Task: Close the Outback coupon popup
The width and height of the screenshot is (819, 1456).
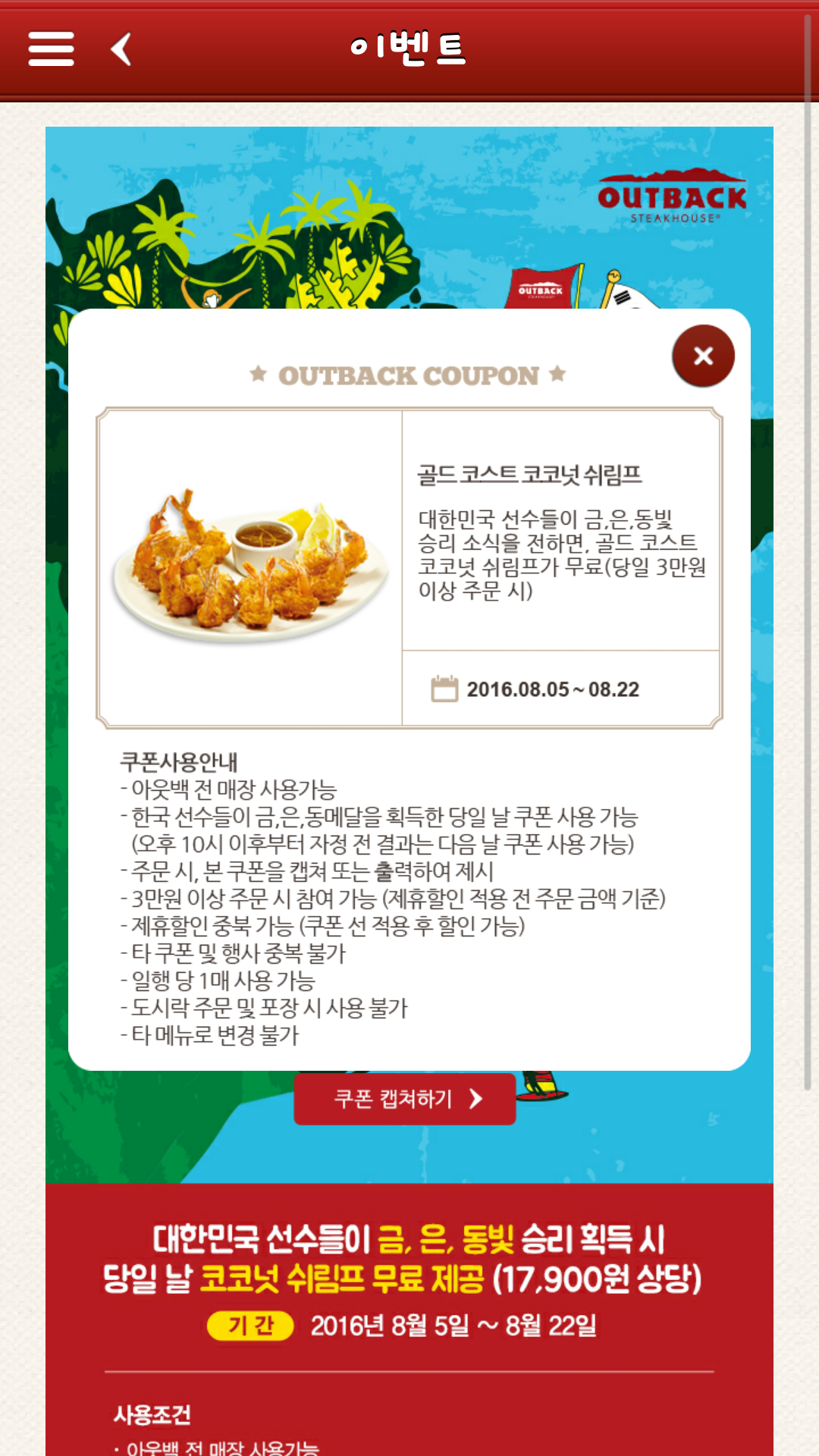Action: (x=703, y=356)
